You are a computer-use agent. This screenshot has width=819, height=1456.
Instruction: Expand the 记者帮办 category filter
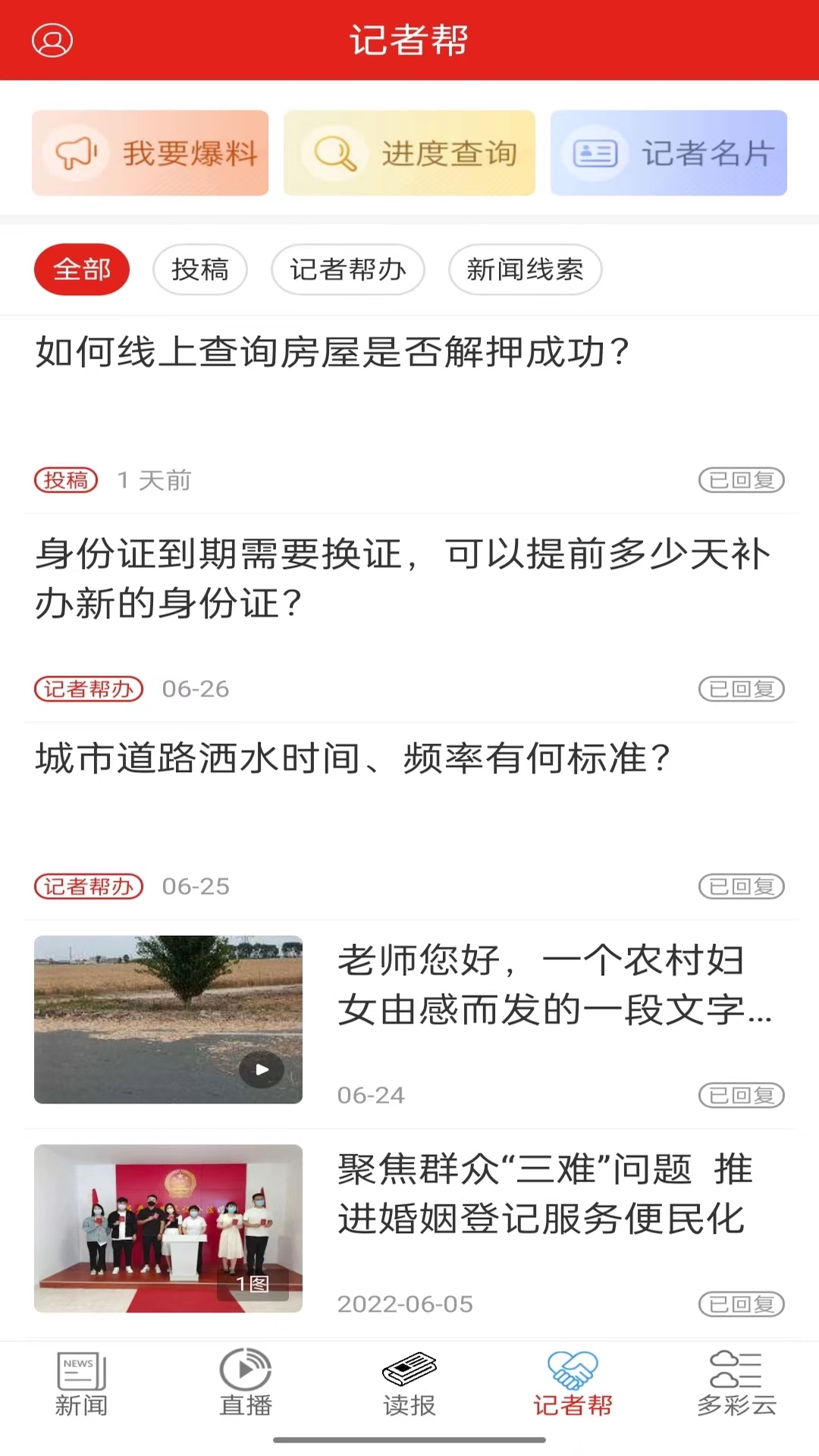[x=347, y=269]
